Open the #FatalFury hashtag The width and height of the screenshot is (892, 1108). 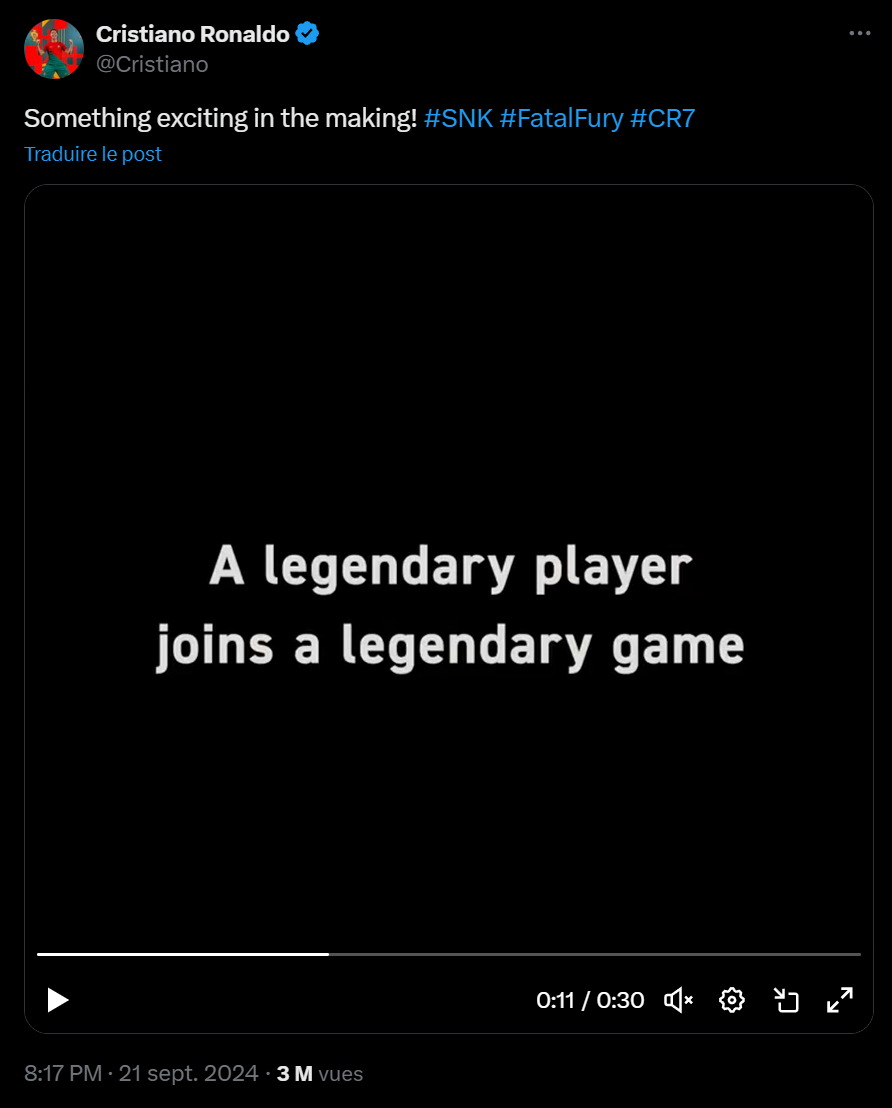coord(561,118)
